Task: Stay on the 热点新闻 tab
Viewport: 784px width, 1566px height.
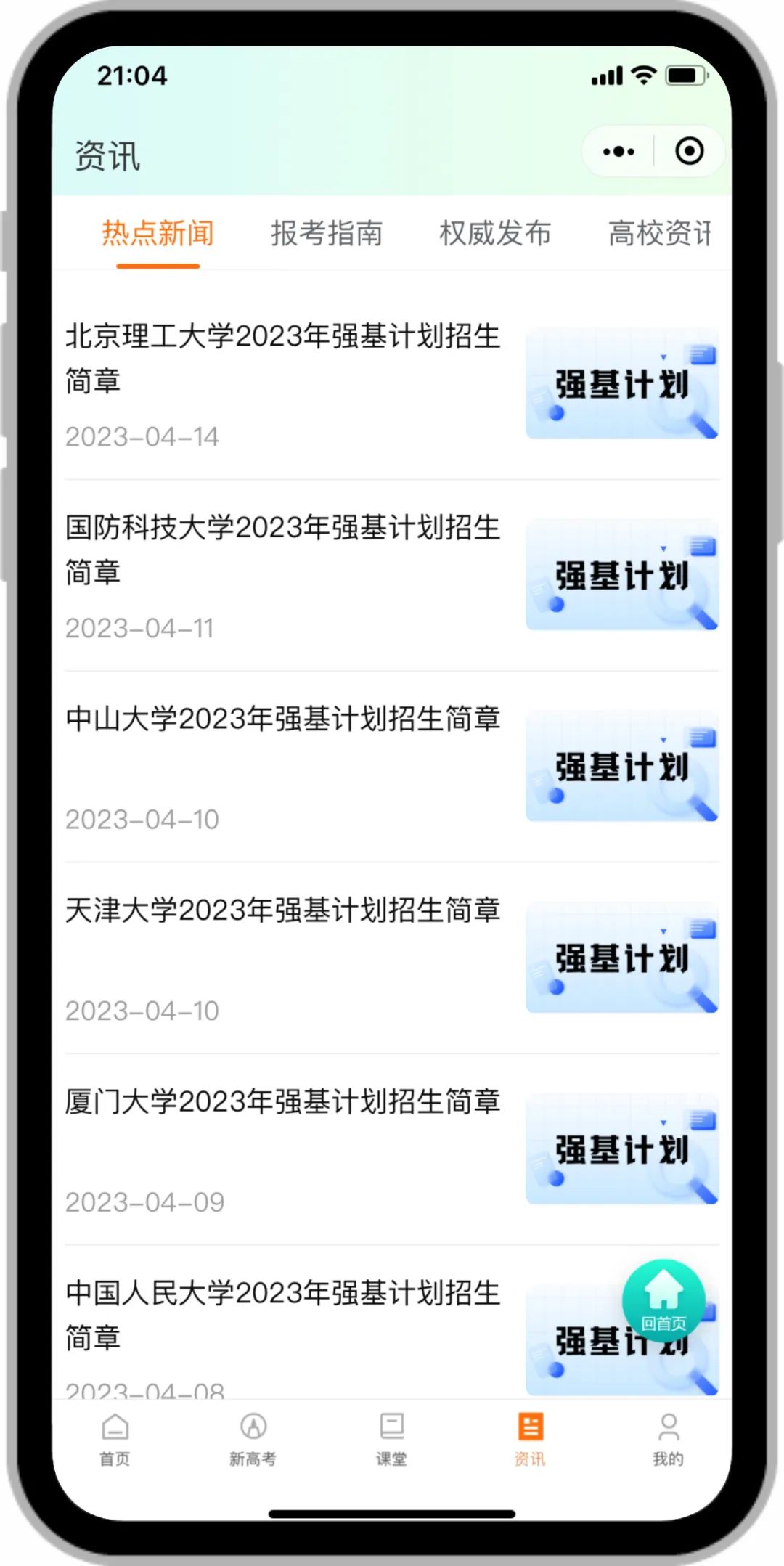Action: (158, 234)
